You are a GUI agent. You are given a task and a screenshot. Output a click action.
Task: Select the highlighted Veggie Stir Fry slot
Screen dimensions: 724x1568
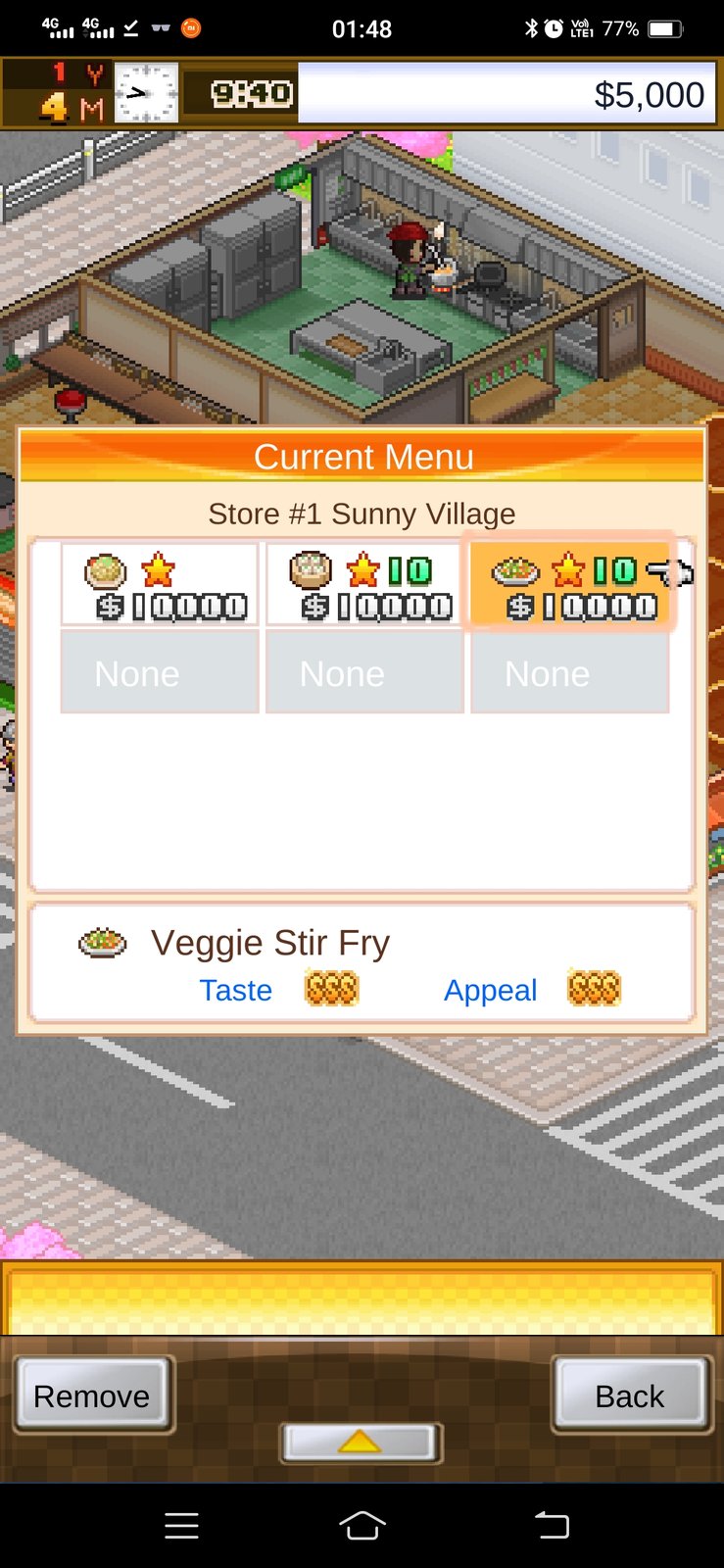coord(570,585)
